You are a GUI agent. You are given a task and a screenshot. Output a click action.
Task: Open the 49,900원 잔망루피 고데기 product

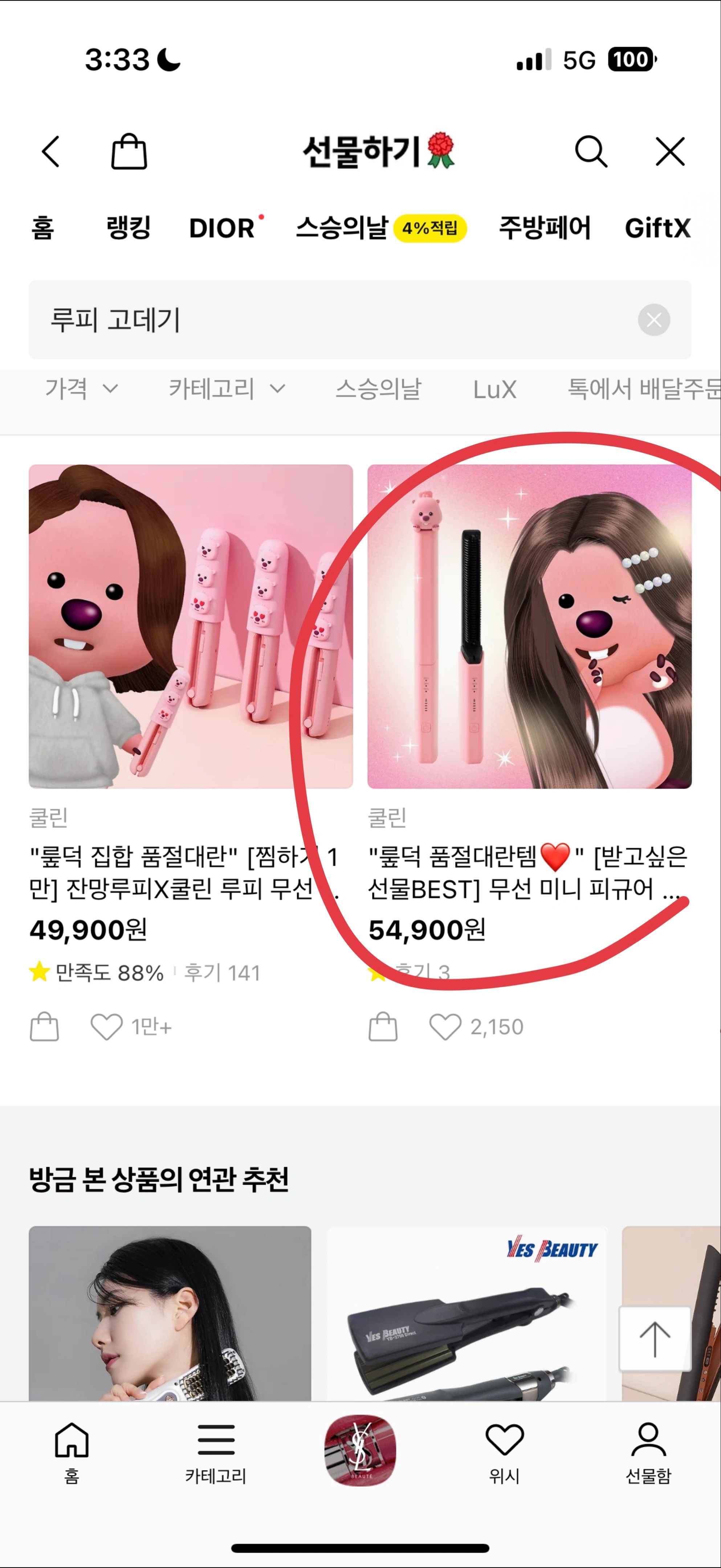coord(191,627)
